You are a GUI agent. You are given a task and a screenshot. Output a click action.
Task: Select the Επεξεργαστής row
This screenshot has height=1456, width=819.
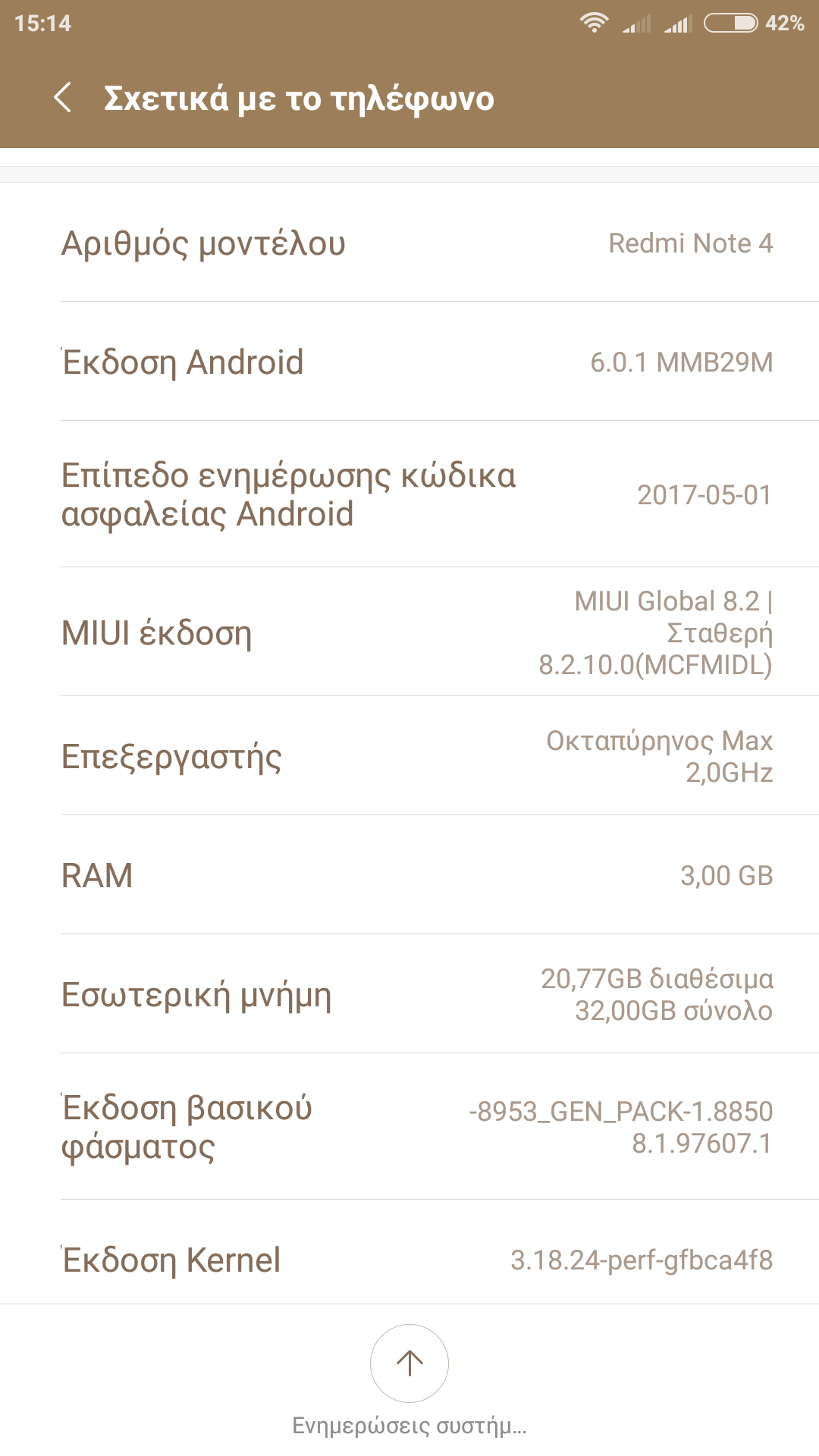(x=409, y=756)
